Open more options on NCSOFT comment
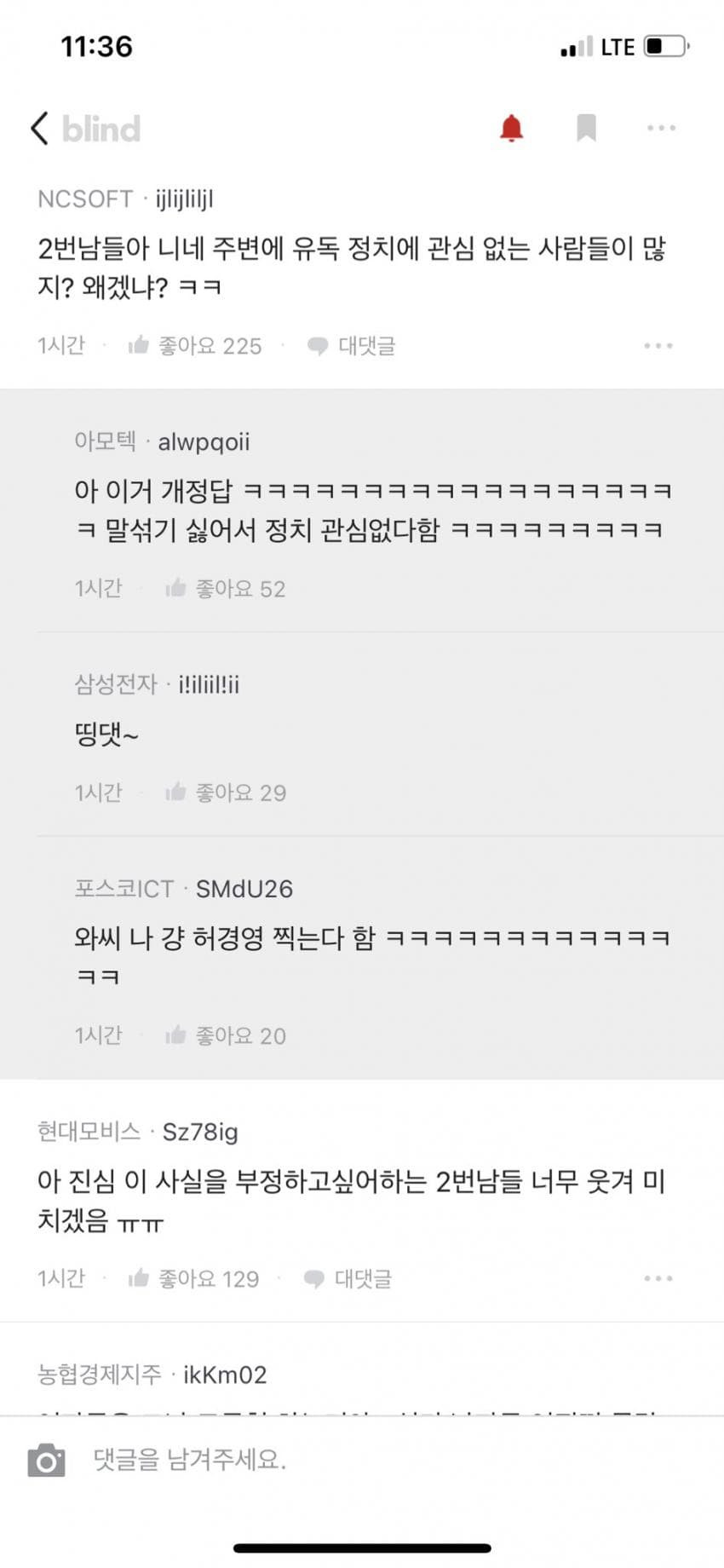The height and width of the screenshot is (1568, 724). 658,345
